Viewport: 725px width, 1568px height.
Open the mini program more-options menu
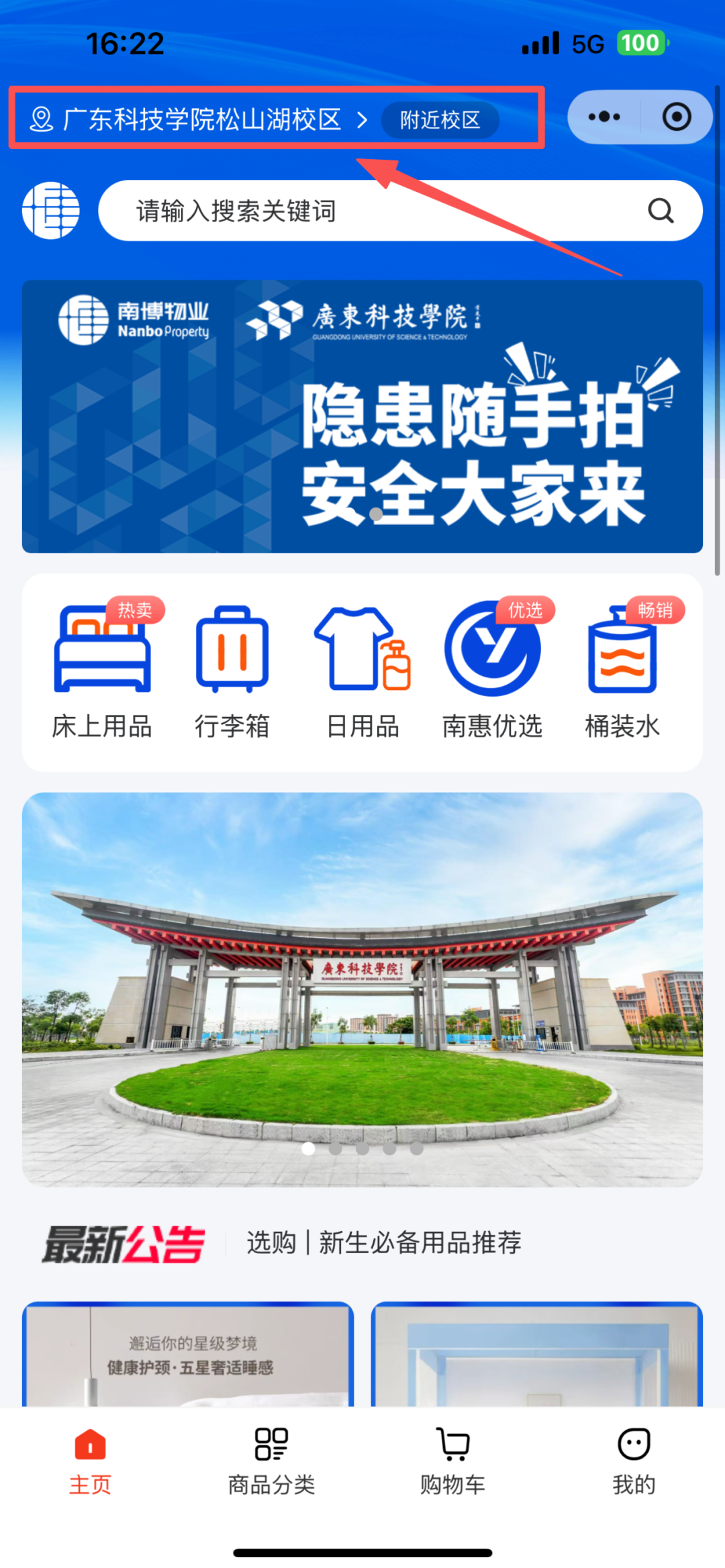603,117
